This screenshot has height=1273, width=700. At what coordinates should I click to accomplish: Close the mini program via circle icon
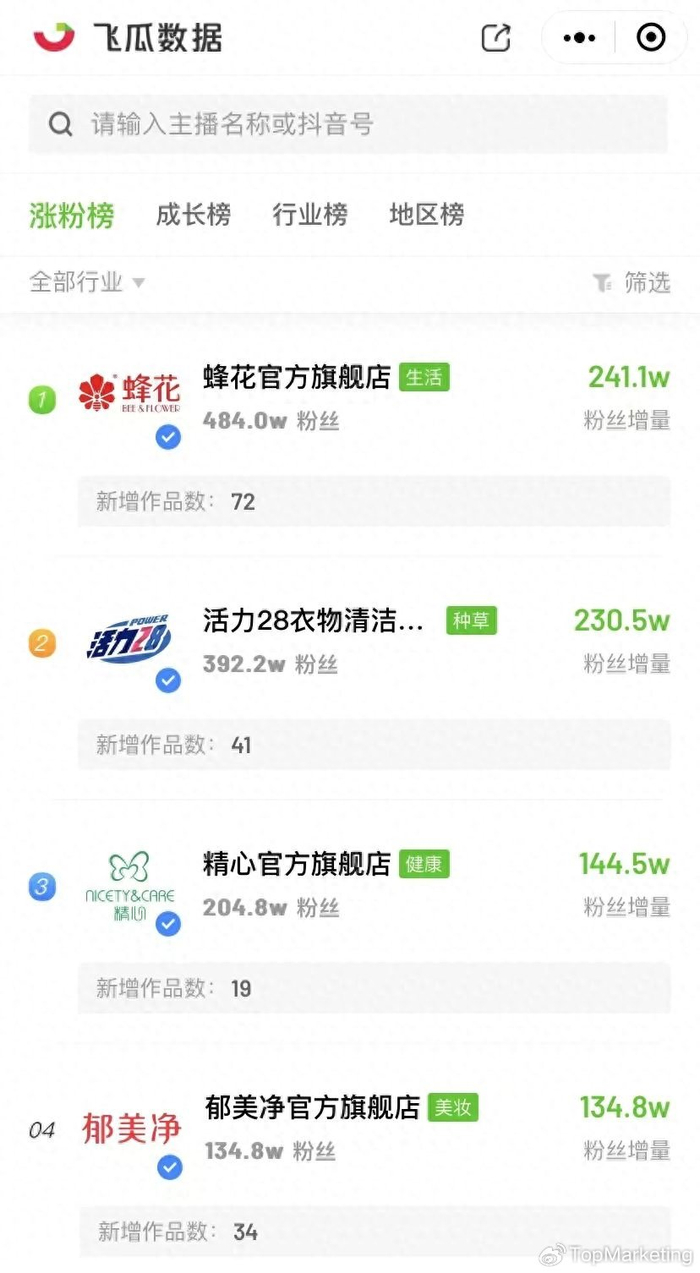(651, 38)
